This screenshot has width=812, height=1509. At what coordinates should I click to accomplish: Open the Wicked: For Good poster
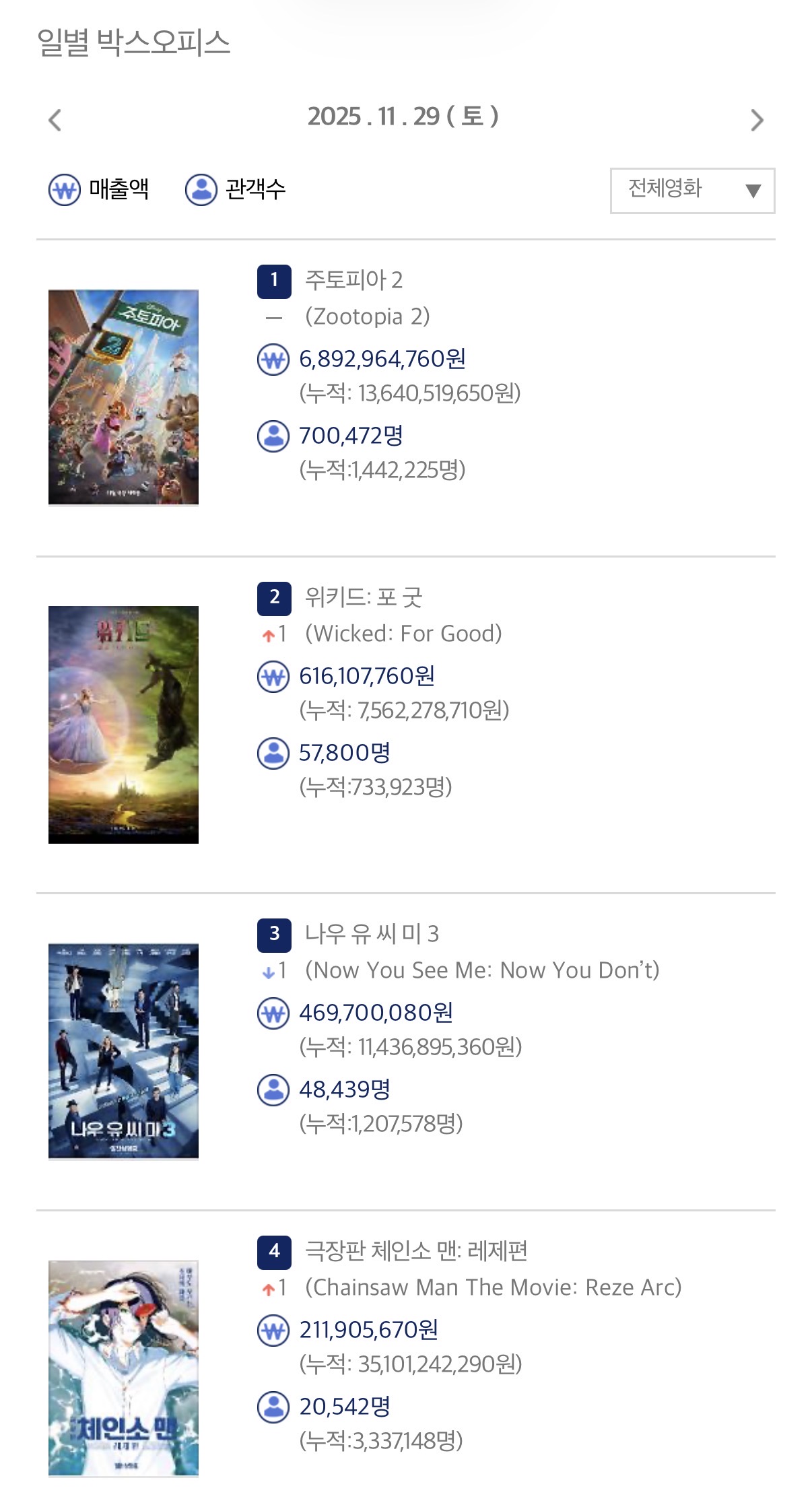pyautogui.click(x=123, y=725)
